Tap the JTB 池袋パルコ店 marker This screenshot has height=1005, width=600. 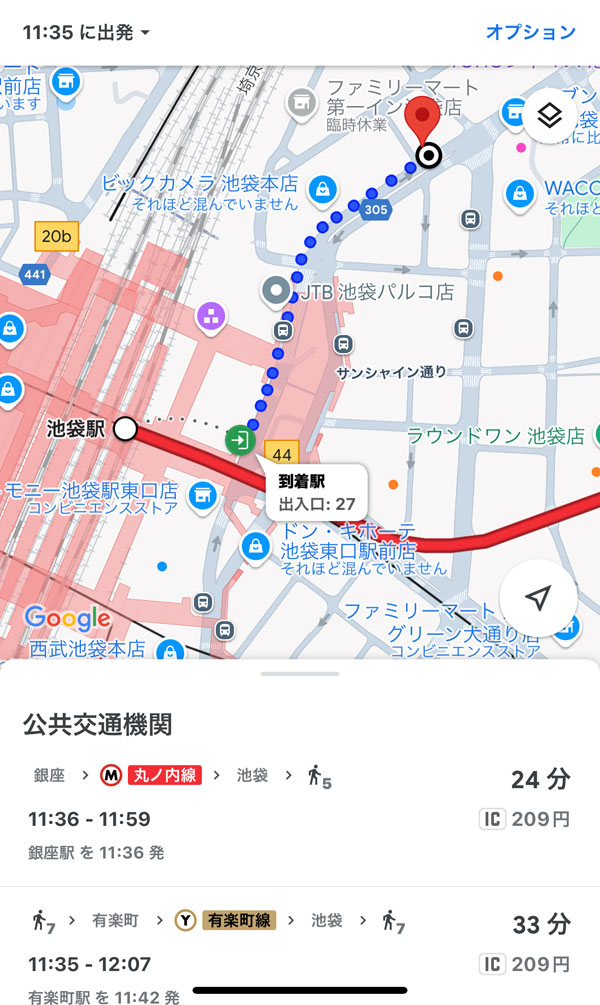pos(275,292)
